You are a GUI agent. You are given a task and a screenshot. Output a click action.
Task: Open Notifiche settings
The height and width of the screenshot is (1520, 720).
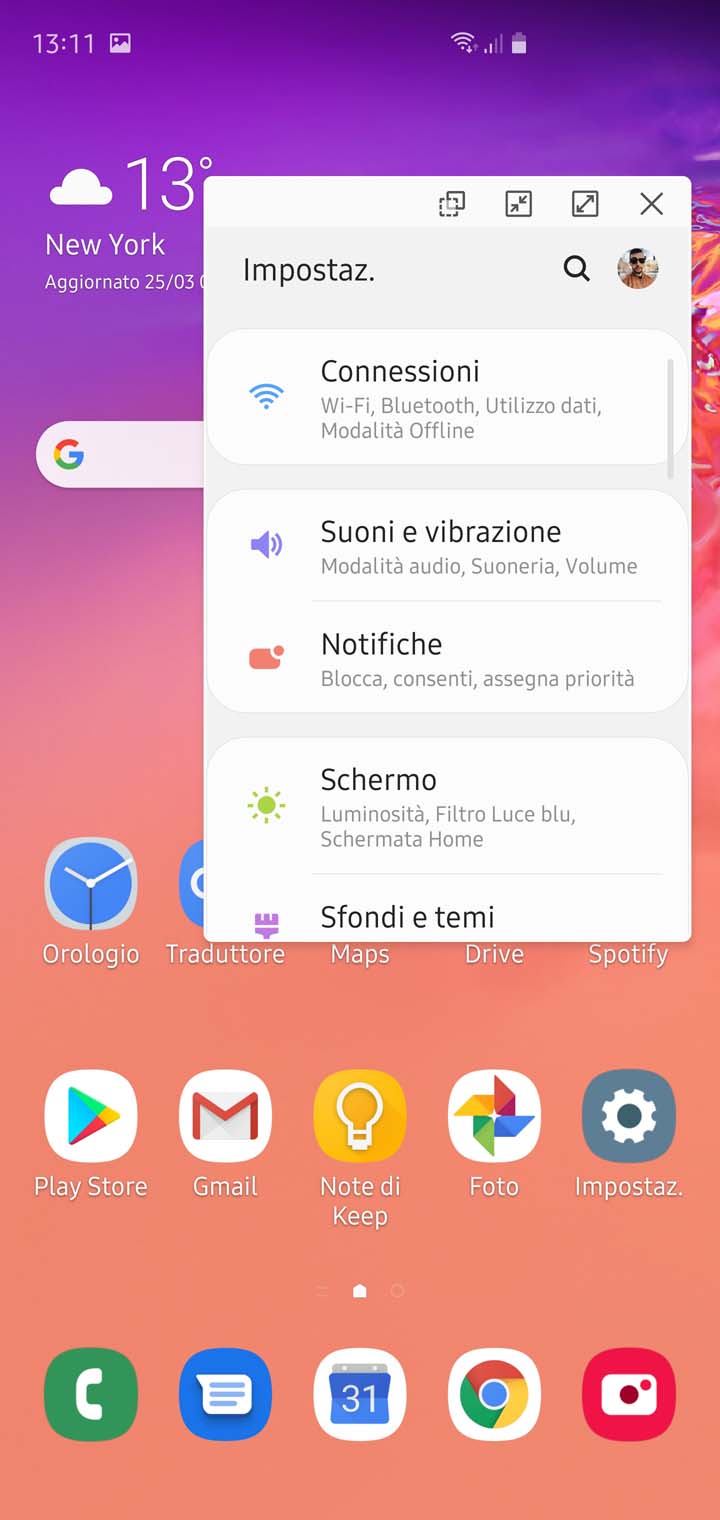446,658
